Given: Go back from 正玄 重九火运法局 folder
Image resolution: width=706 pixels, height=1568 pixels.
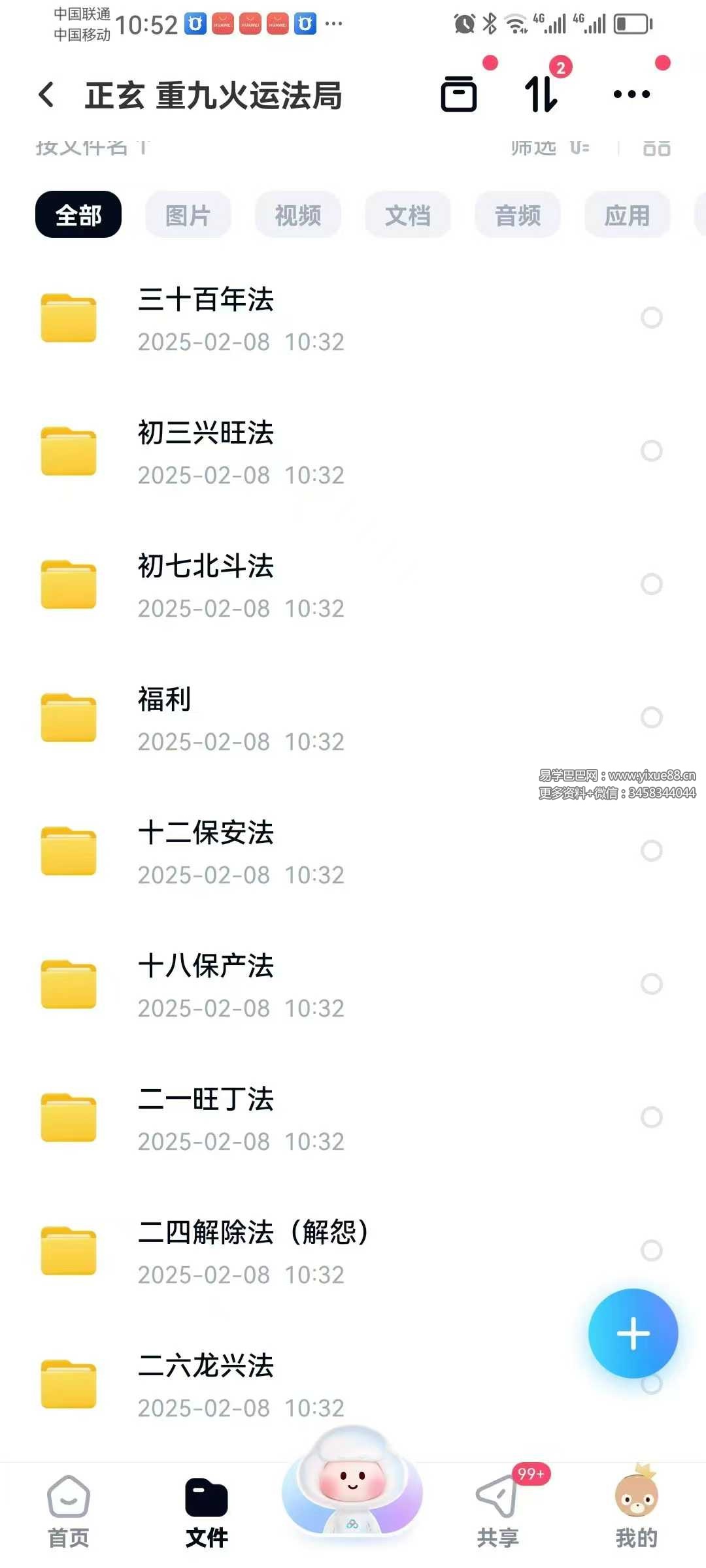Looking at the screenshot, I should (47, 95).
